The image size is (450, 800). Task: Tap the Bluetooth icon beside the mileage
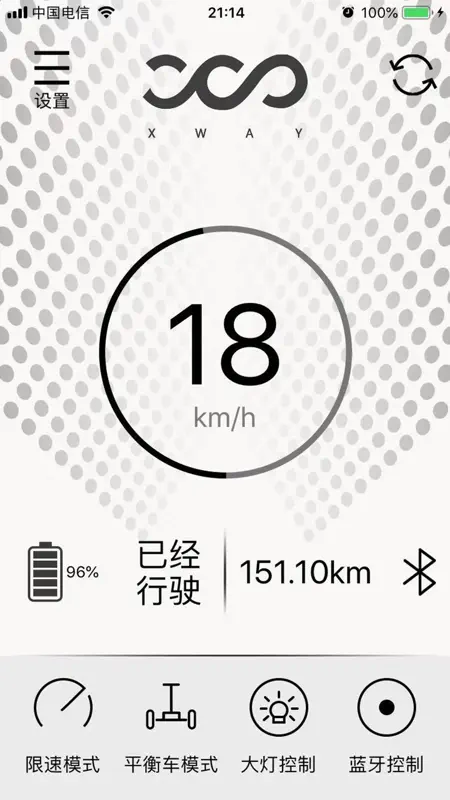pos(419,572)
